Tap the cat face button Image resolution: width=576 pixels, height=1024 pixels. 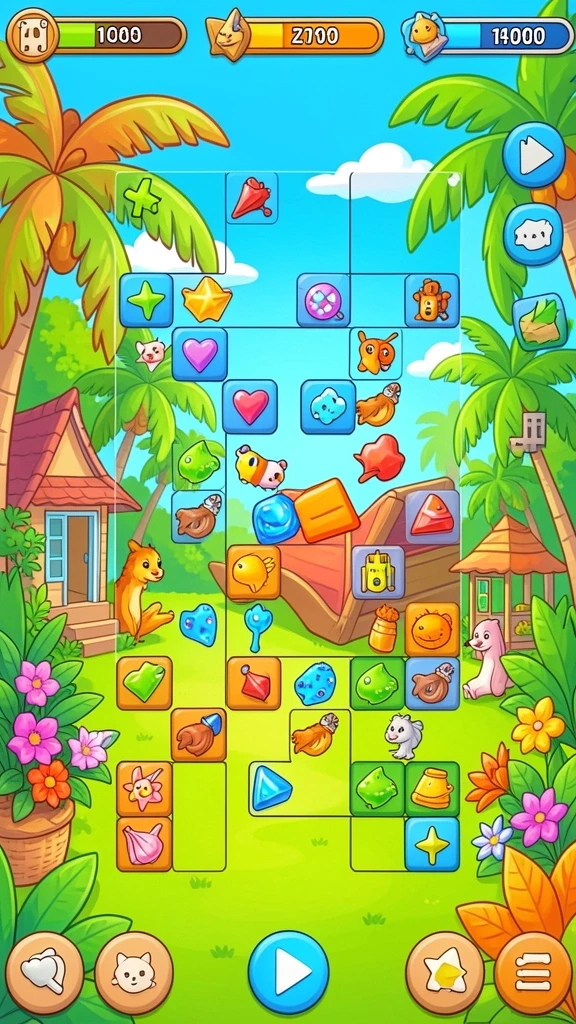[134, 972]
